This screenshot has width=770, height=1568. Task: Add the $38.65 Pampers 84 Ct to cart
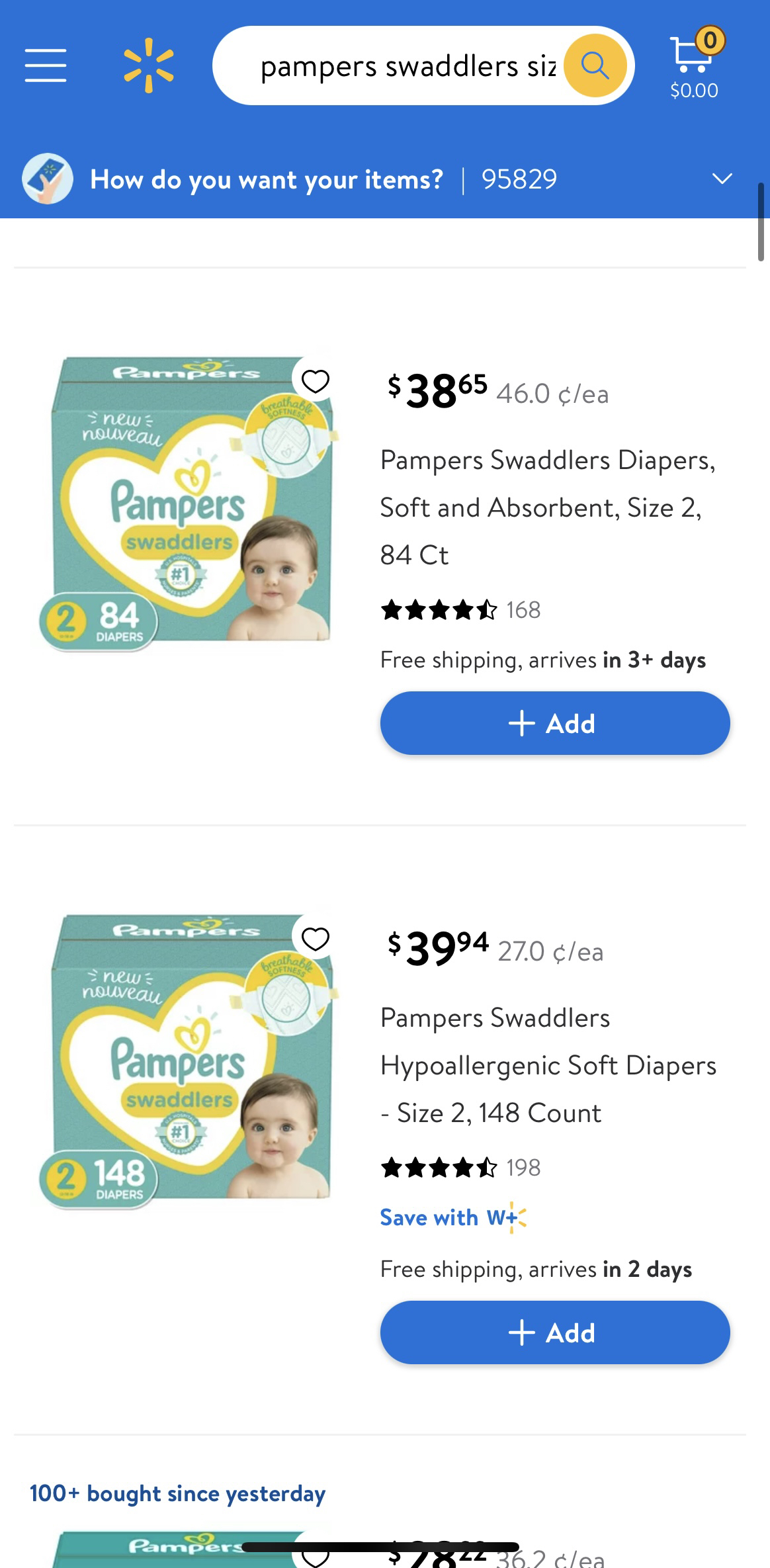[x=554, y=723]
